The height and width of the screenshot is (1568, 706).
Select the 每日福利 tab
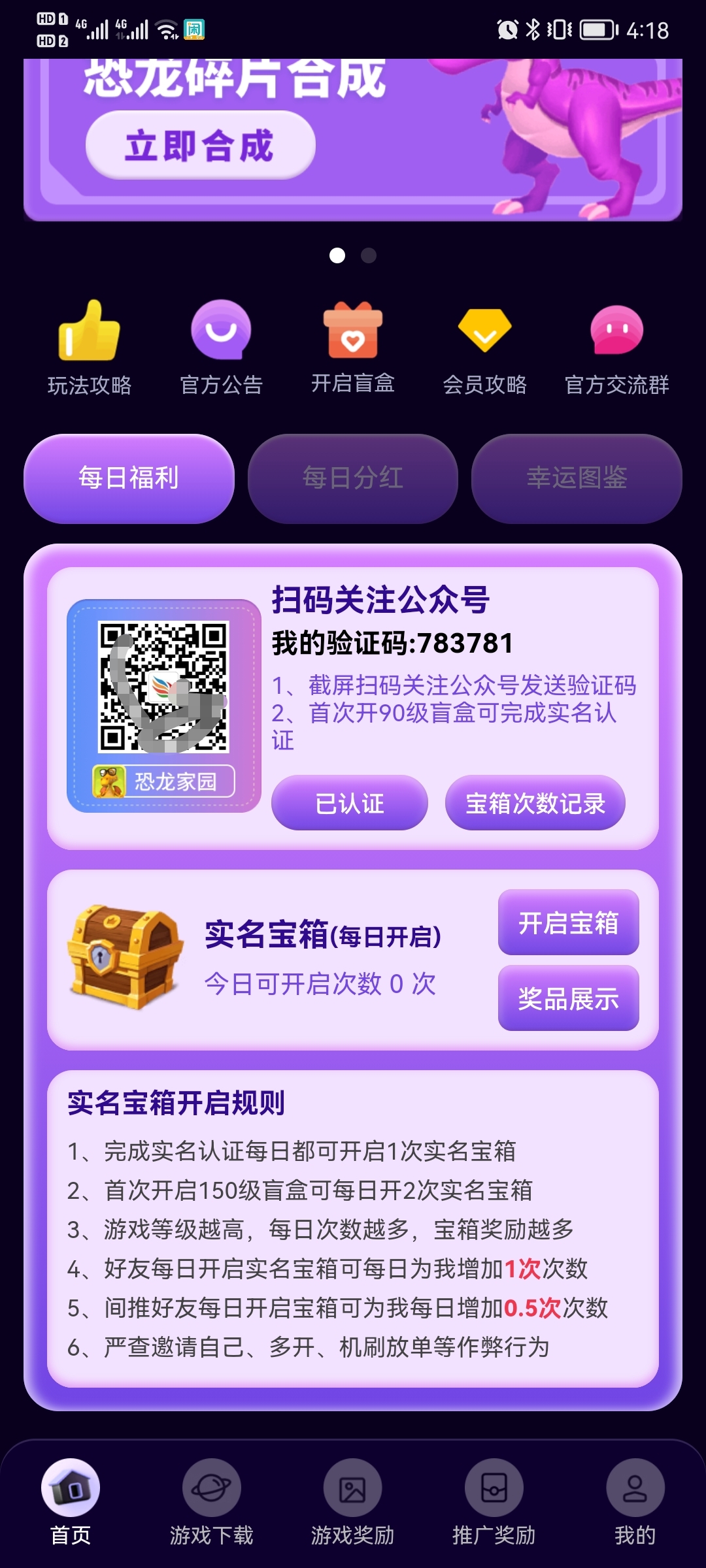click(x=129, y=478)
